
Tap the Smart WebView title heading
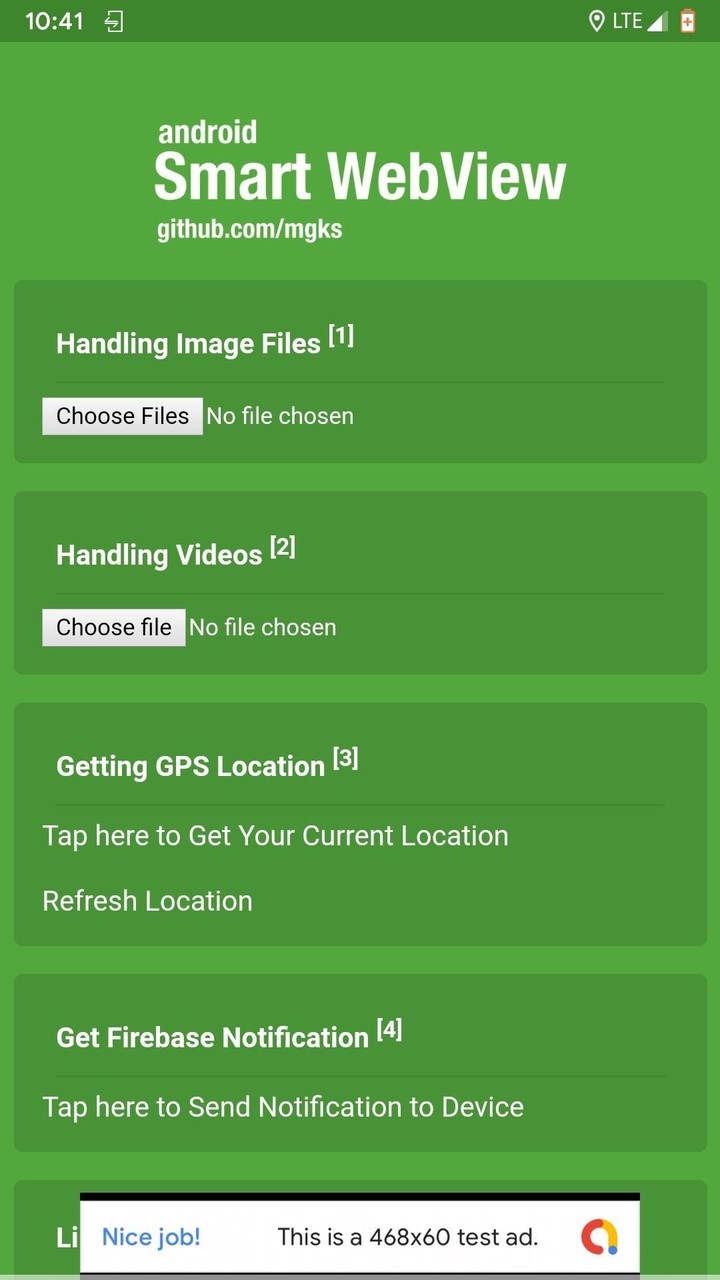pos(360,177)
